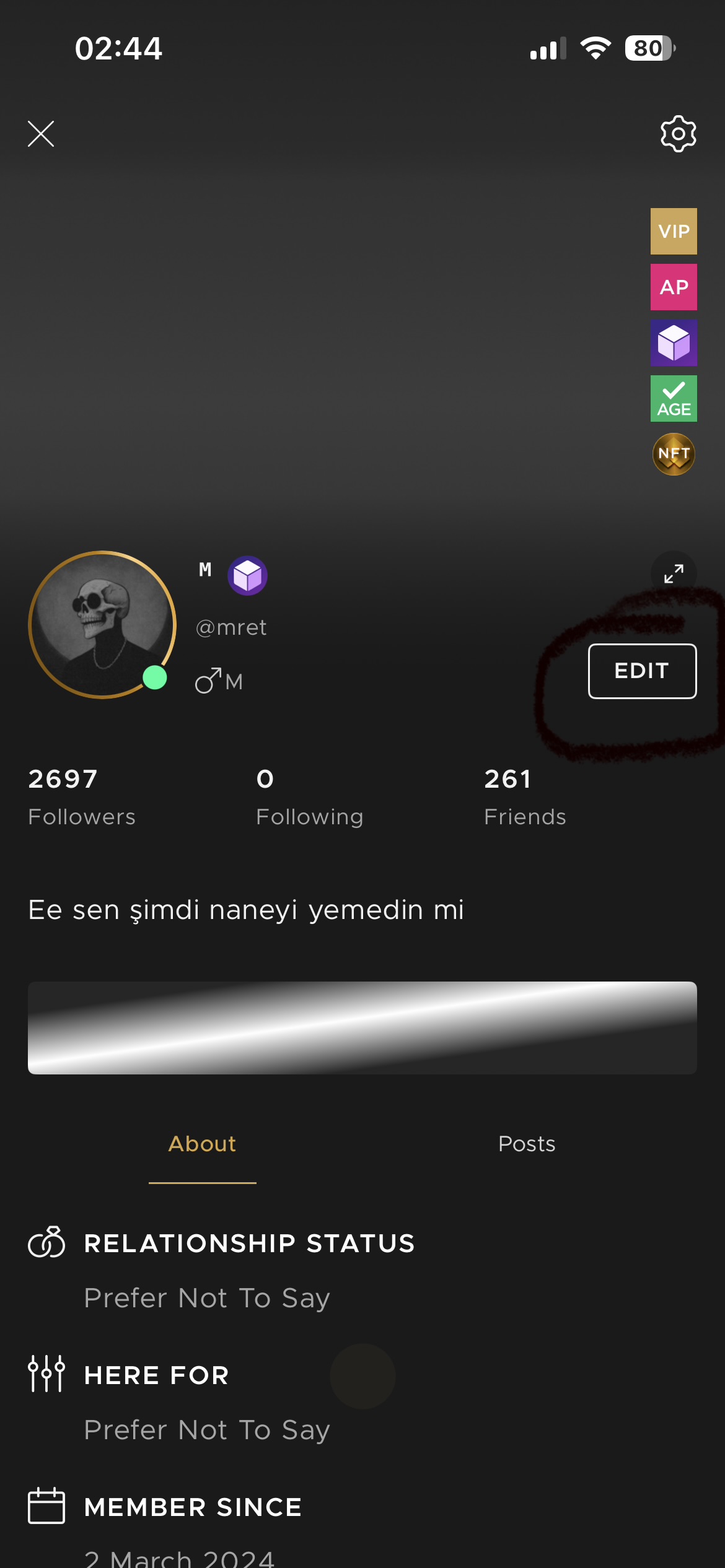Open the settings gear
725x1568 pixels.
click(x=678, y=134)
